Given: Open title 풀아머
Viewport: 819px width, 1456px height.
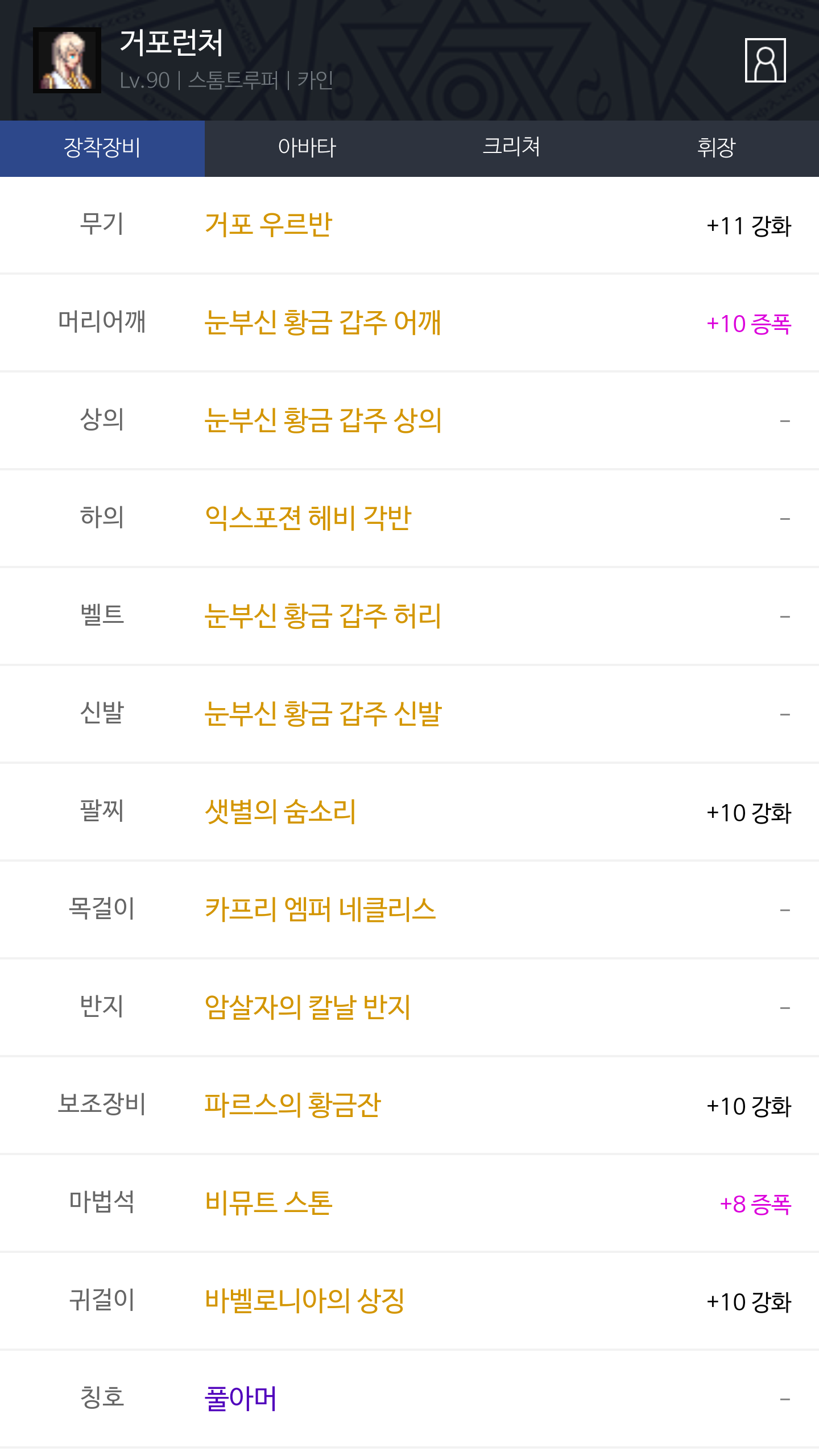Looking at the screenshot, I should click(409, 1399).
